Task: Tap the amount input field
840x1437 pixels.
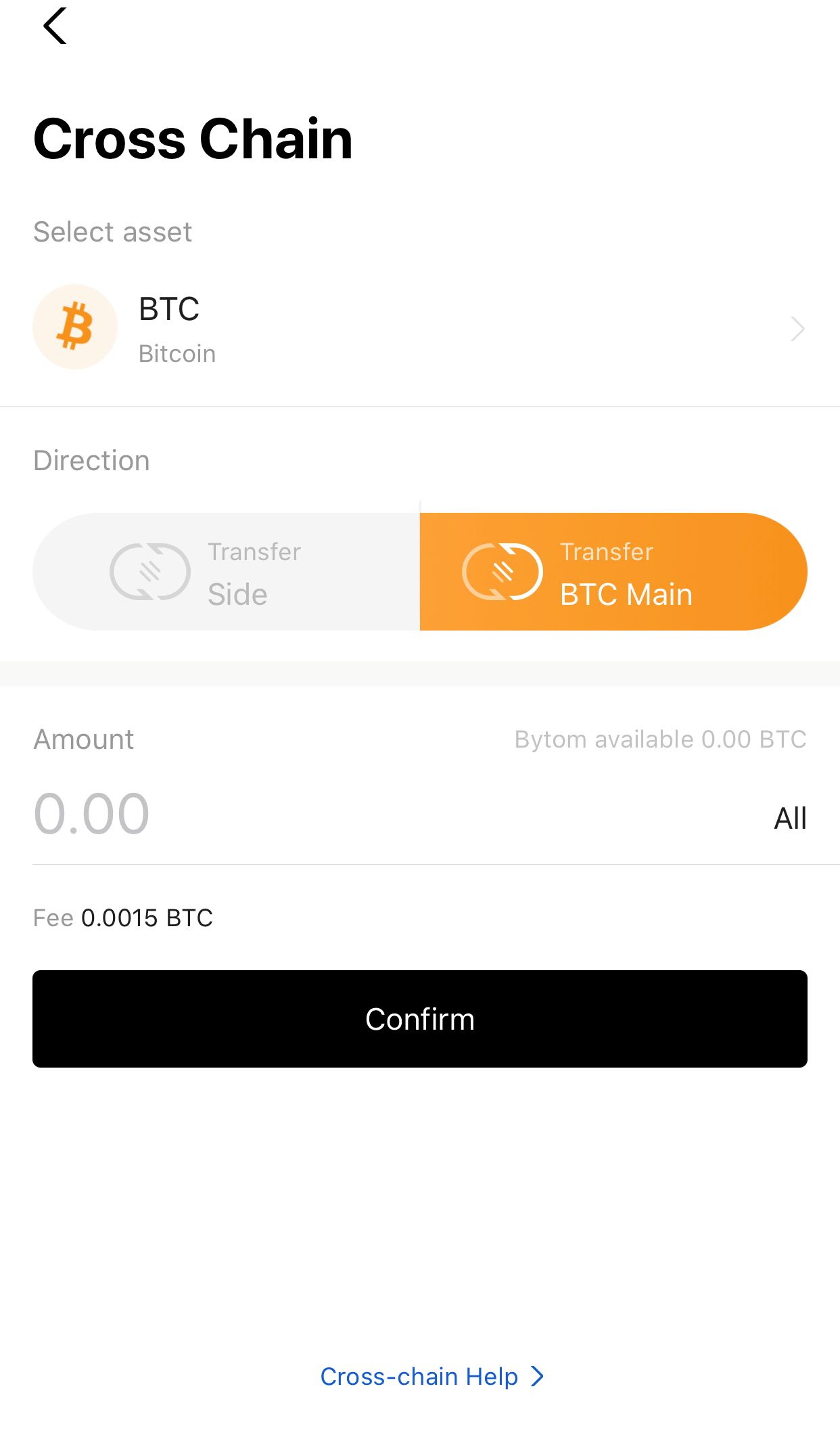Action: click(392, 815)
